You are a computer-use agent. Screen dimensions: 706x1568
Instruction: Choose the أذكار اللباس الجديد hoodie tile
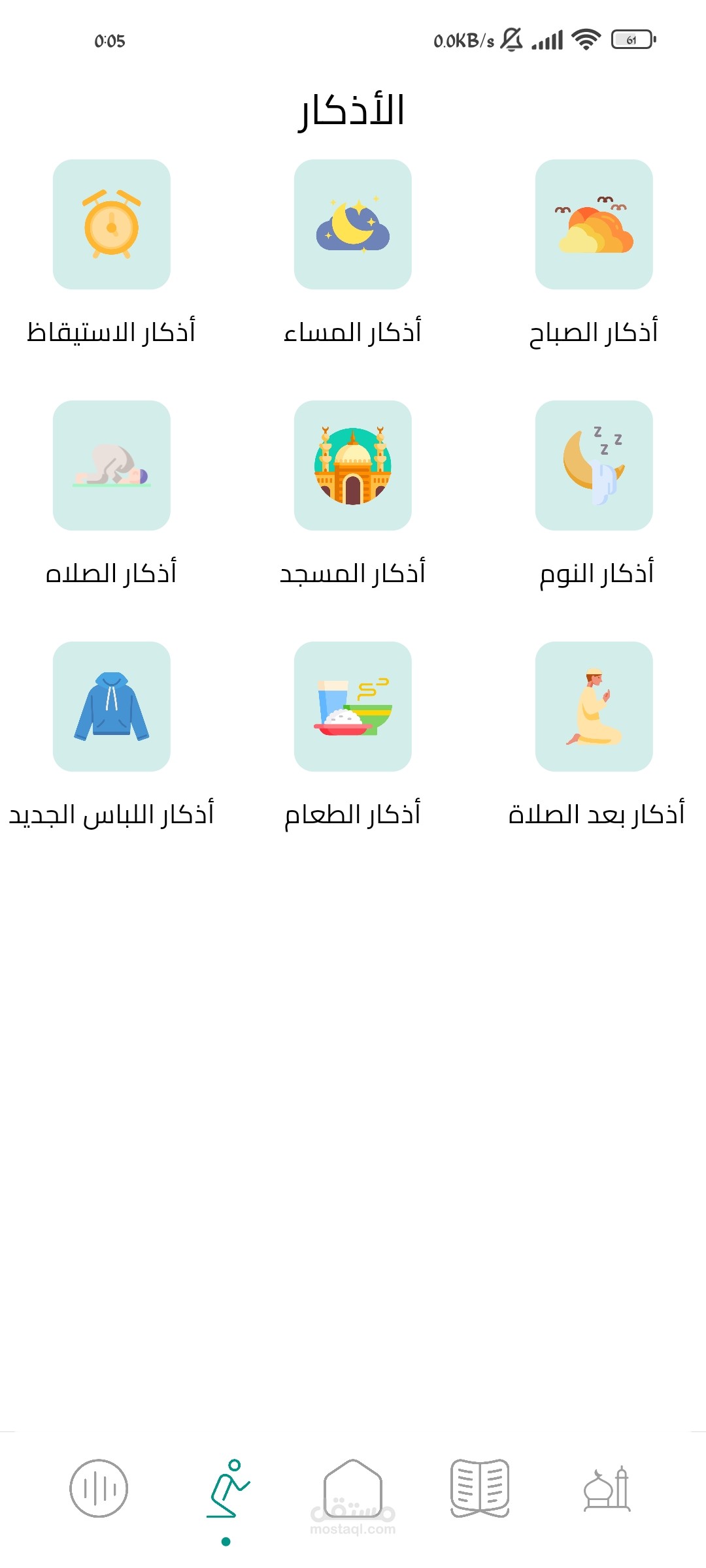coord(112,706)
